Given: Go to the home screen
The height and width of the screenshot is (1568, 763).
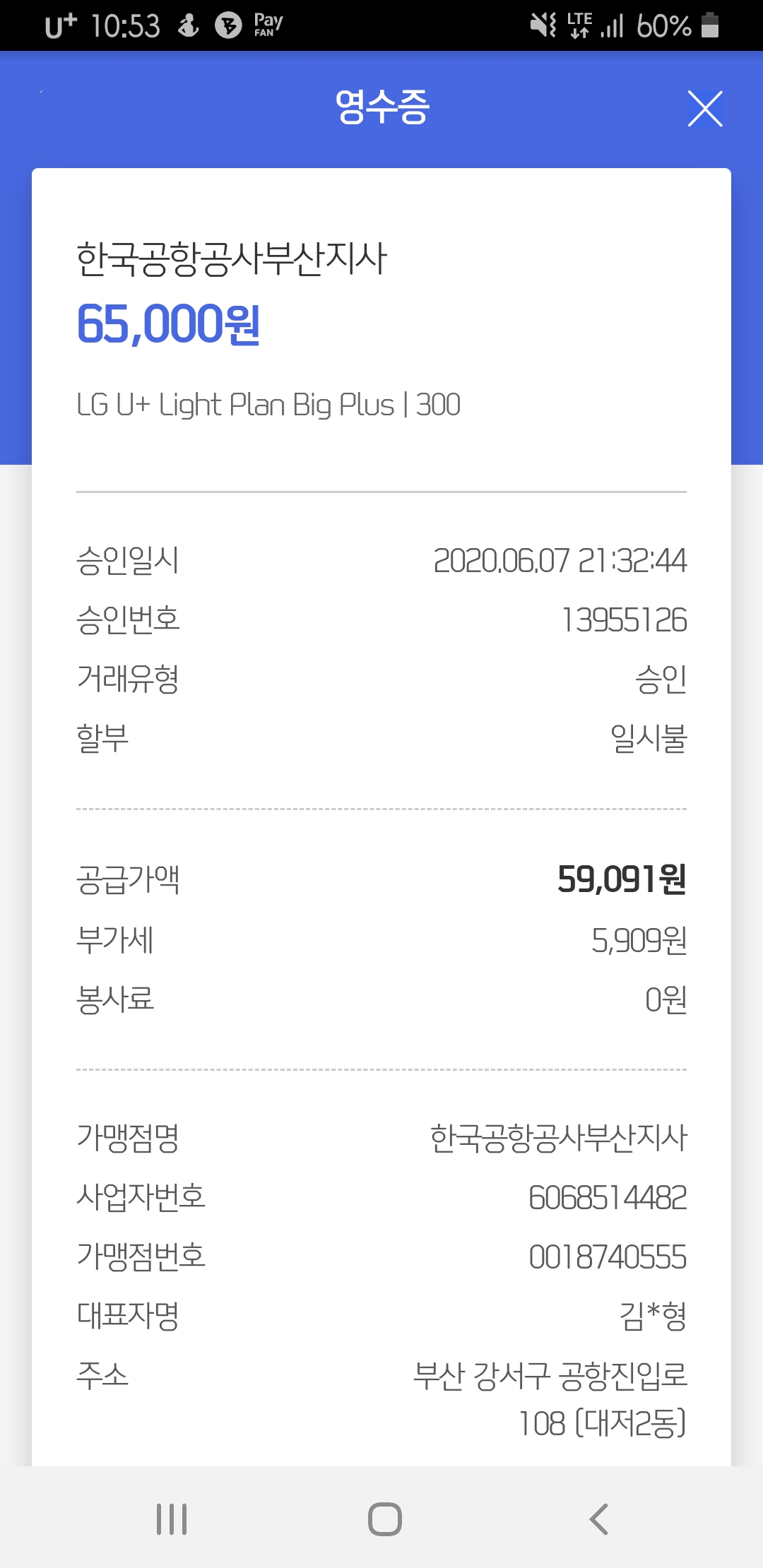Looking at the screenshot, I should (x=385, y=1519).
